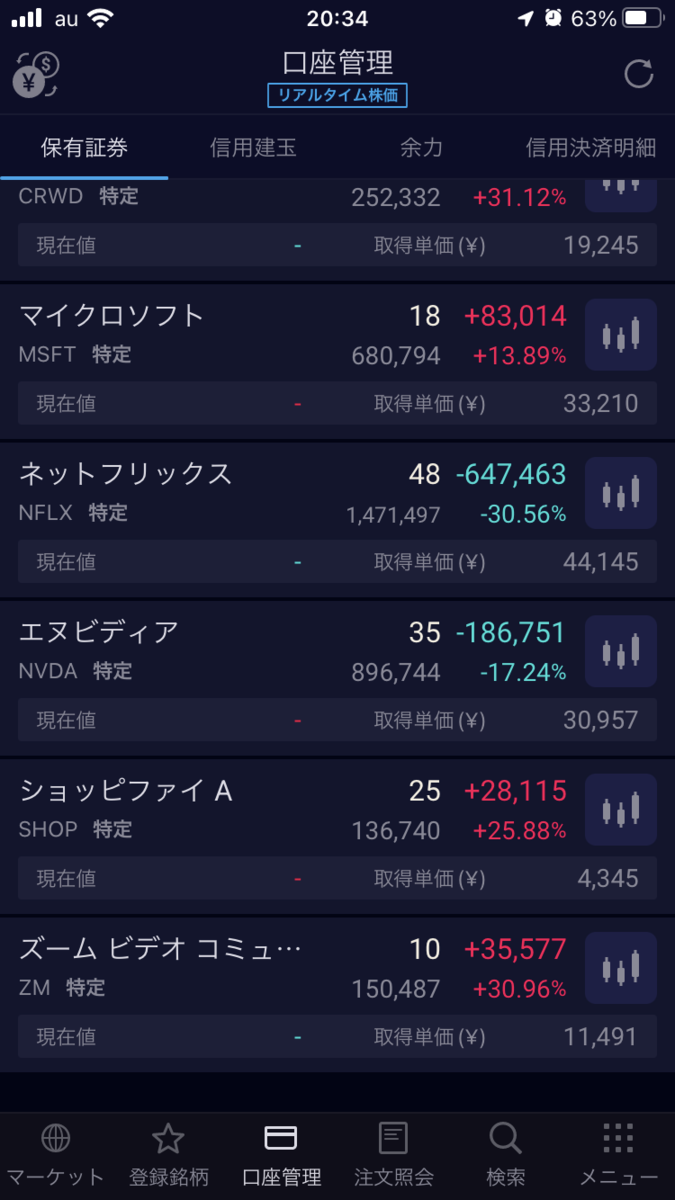This screenshot has height=1200, width=675.
Task: Open the 信用決済明細 tab
Action: coord(590,148)
